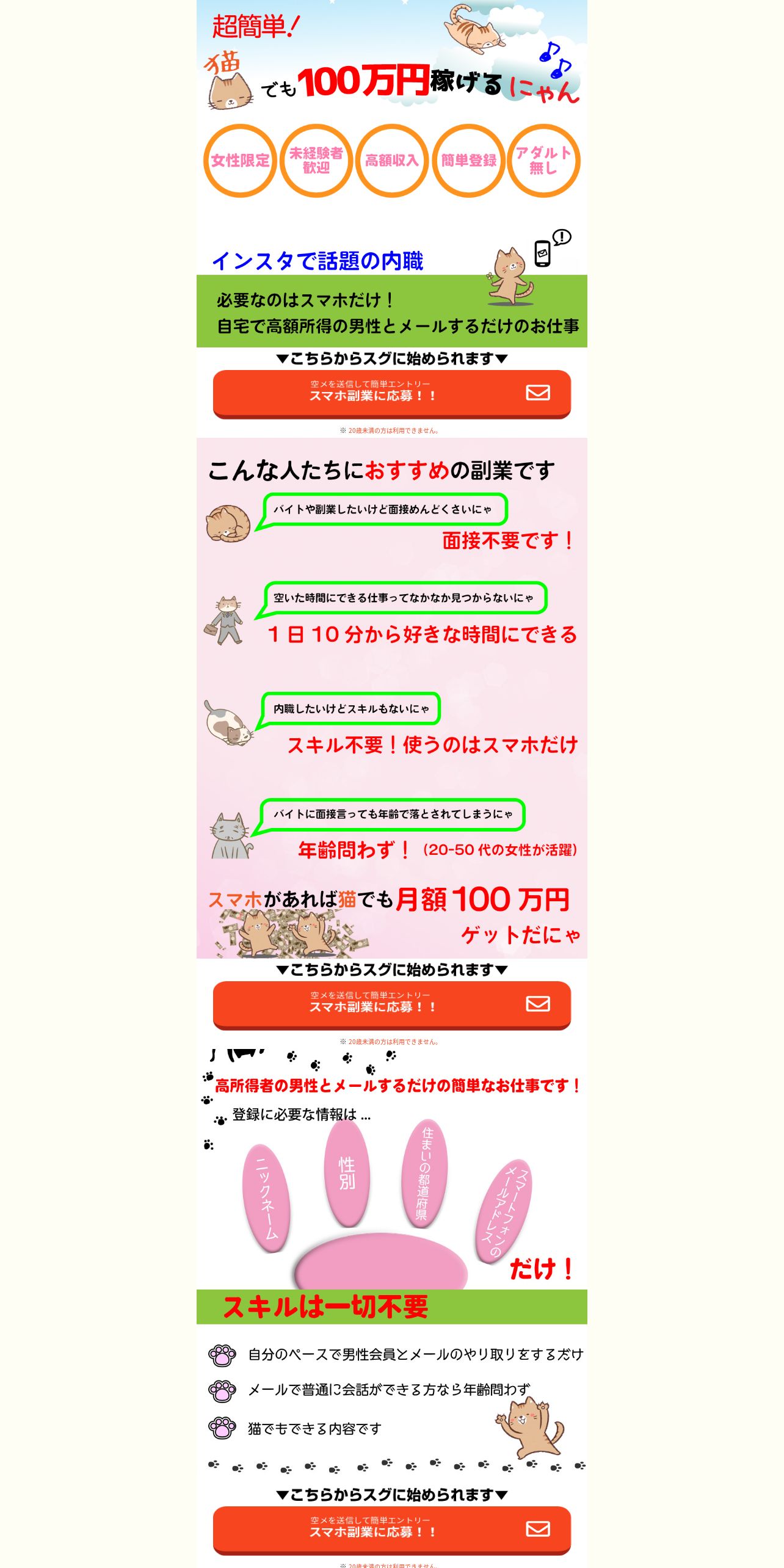Tap the apply button under the green smartphone-only banner
Viewport: 784px width, 1568px height.
tap(391, 394)
